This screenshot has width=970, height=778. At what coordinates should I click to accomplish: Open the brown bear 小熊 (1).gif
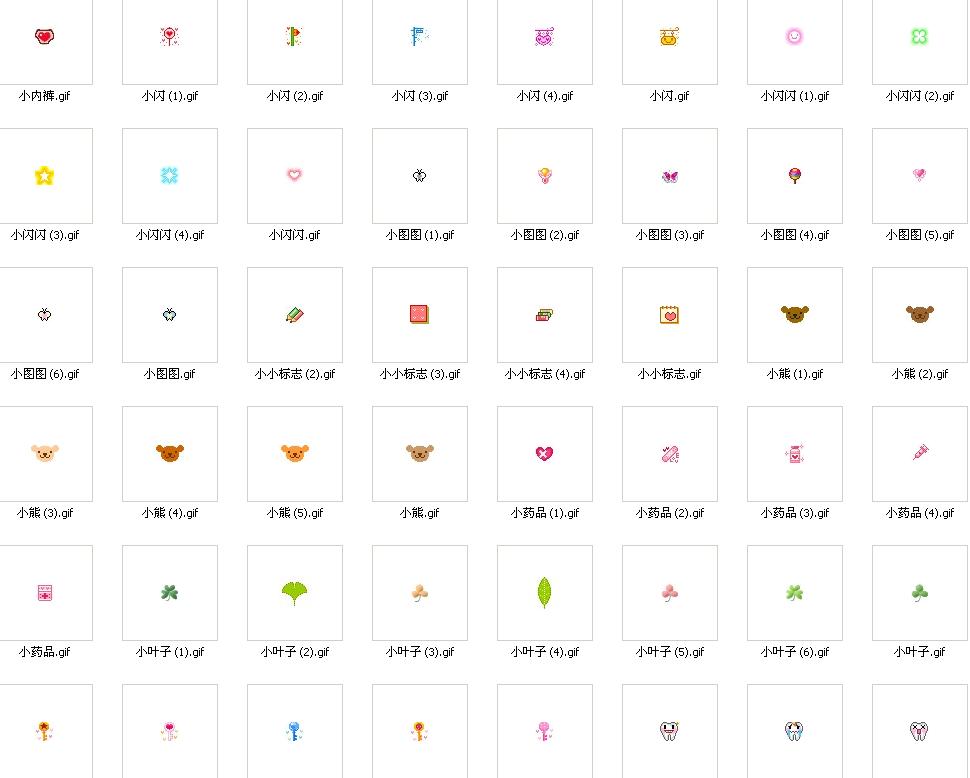pos(795,315)
